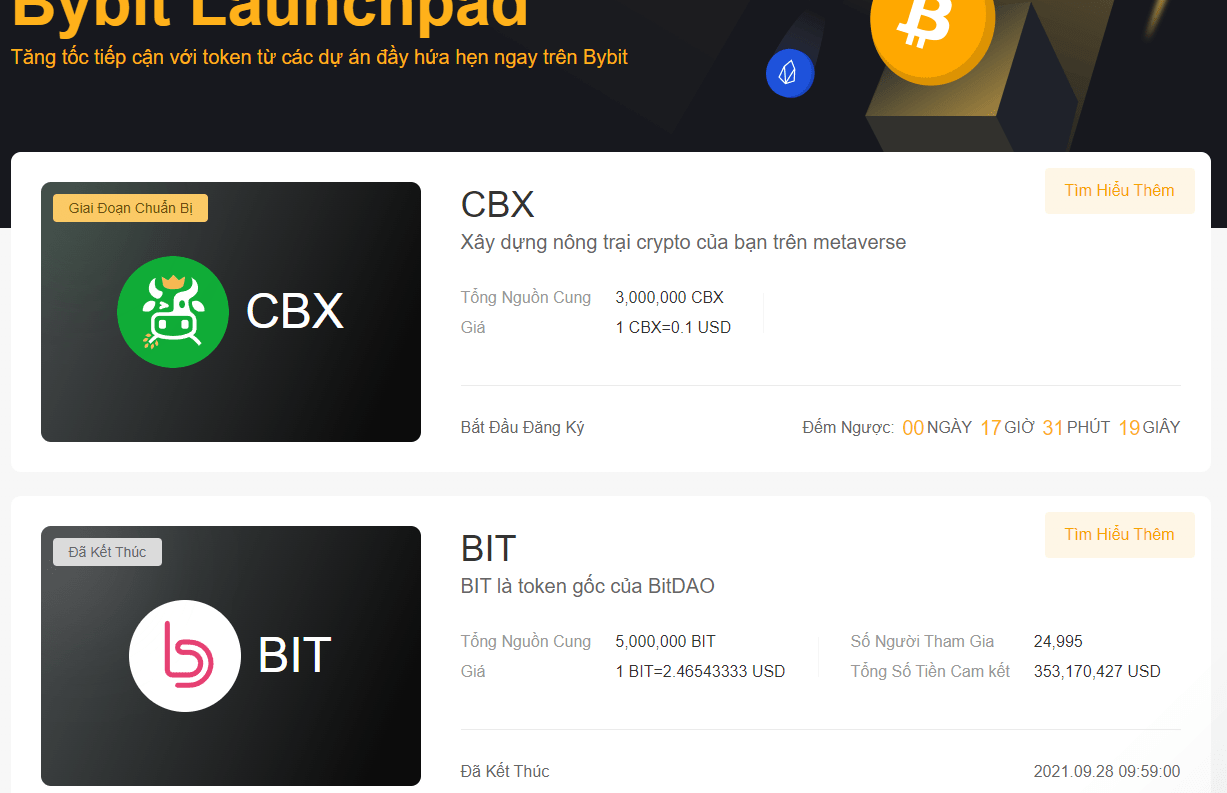Tap Tìm Hiểu Thêm for BIT

pos(1119,534)
